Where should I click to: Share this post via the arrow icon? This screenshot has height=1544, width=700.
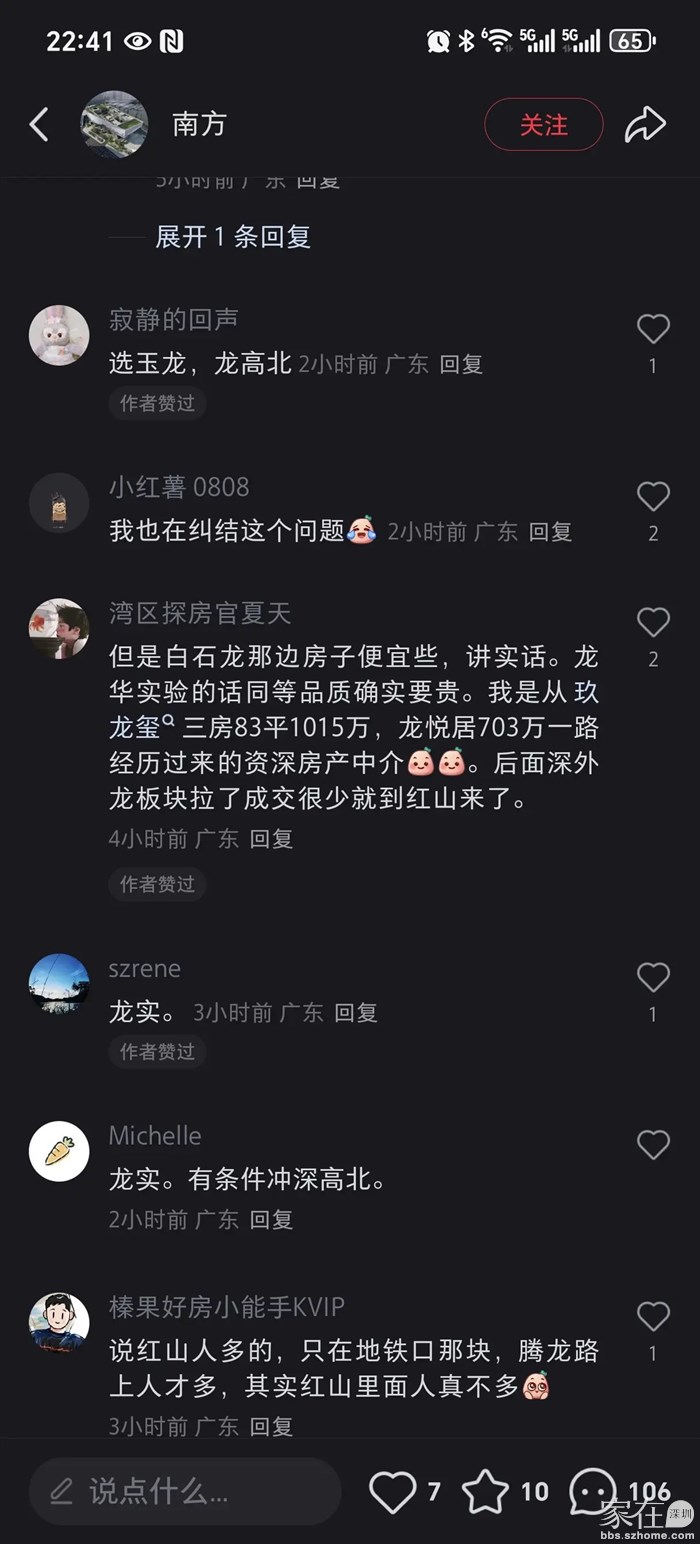[645, 125]
